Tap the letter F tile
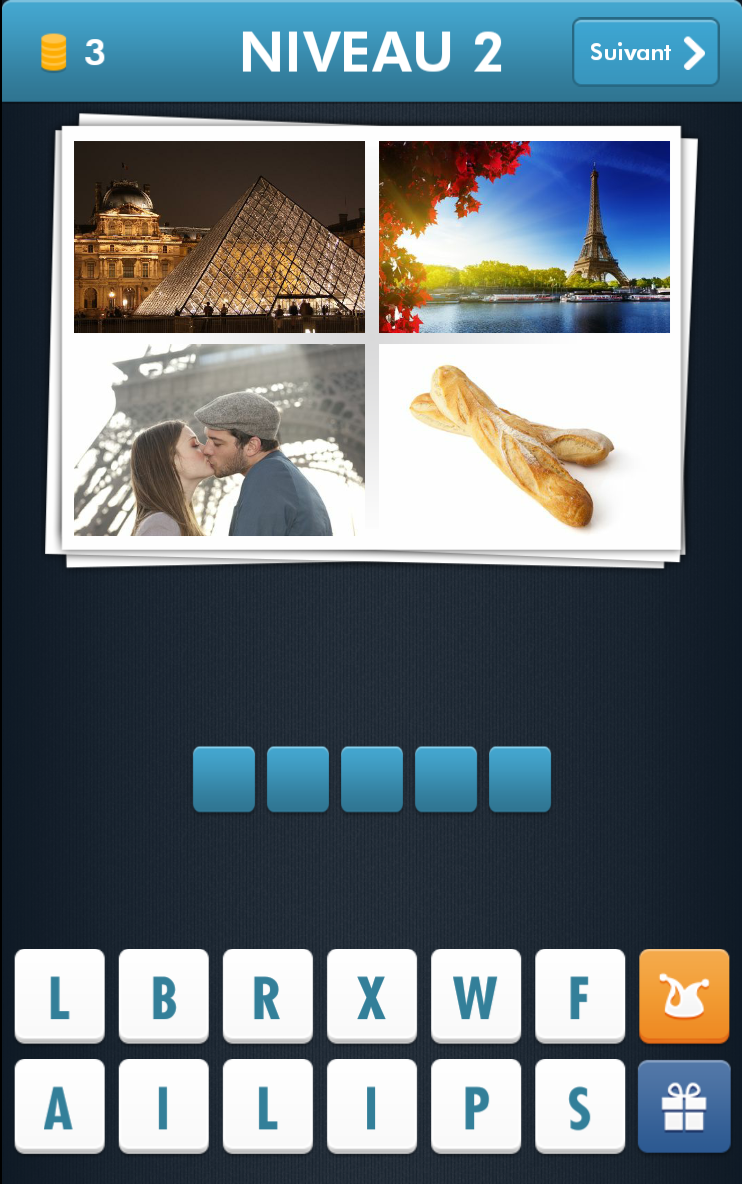The image size is (742, 1184). (x=579, y=995)
